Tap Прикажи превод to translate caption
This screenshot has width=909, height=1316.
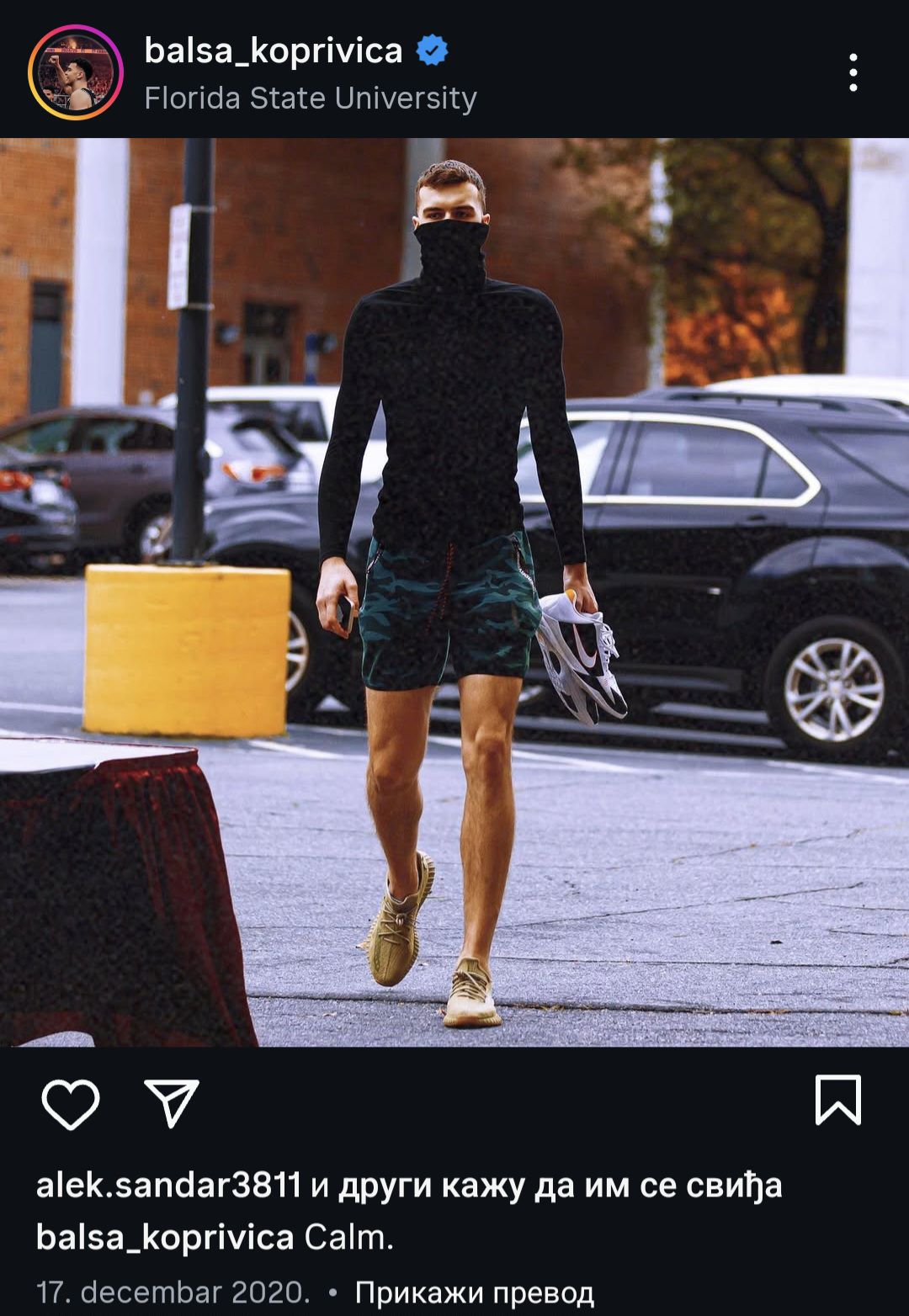tap(474, 1292)
